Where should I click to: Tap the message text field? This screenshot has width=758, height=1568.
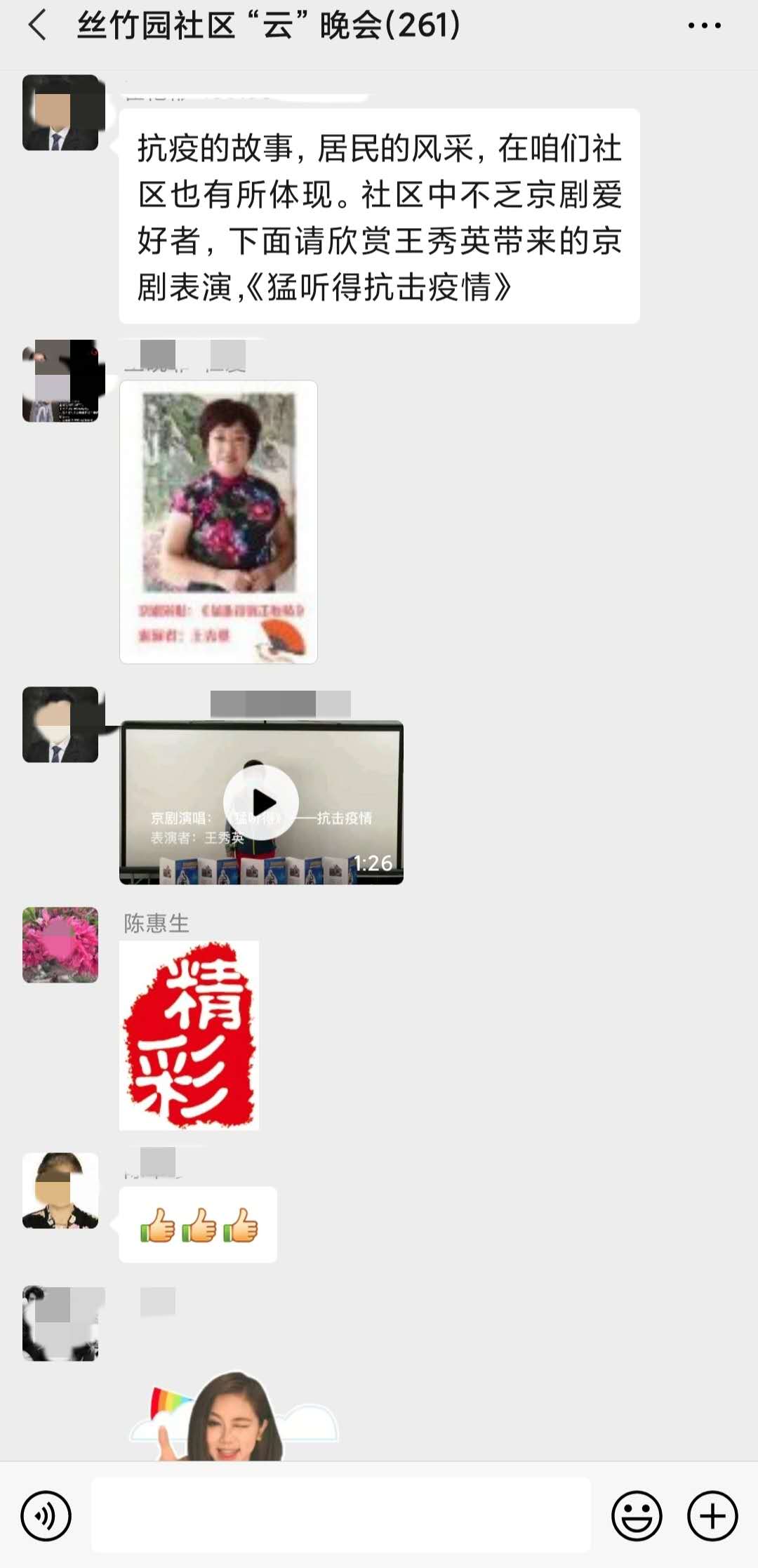pos(341,1515)
